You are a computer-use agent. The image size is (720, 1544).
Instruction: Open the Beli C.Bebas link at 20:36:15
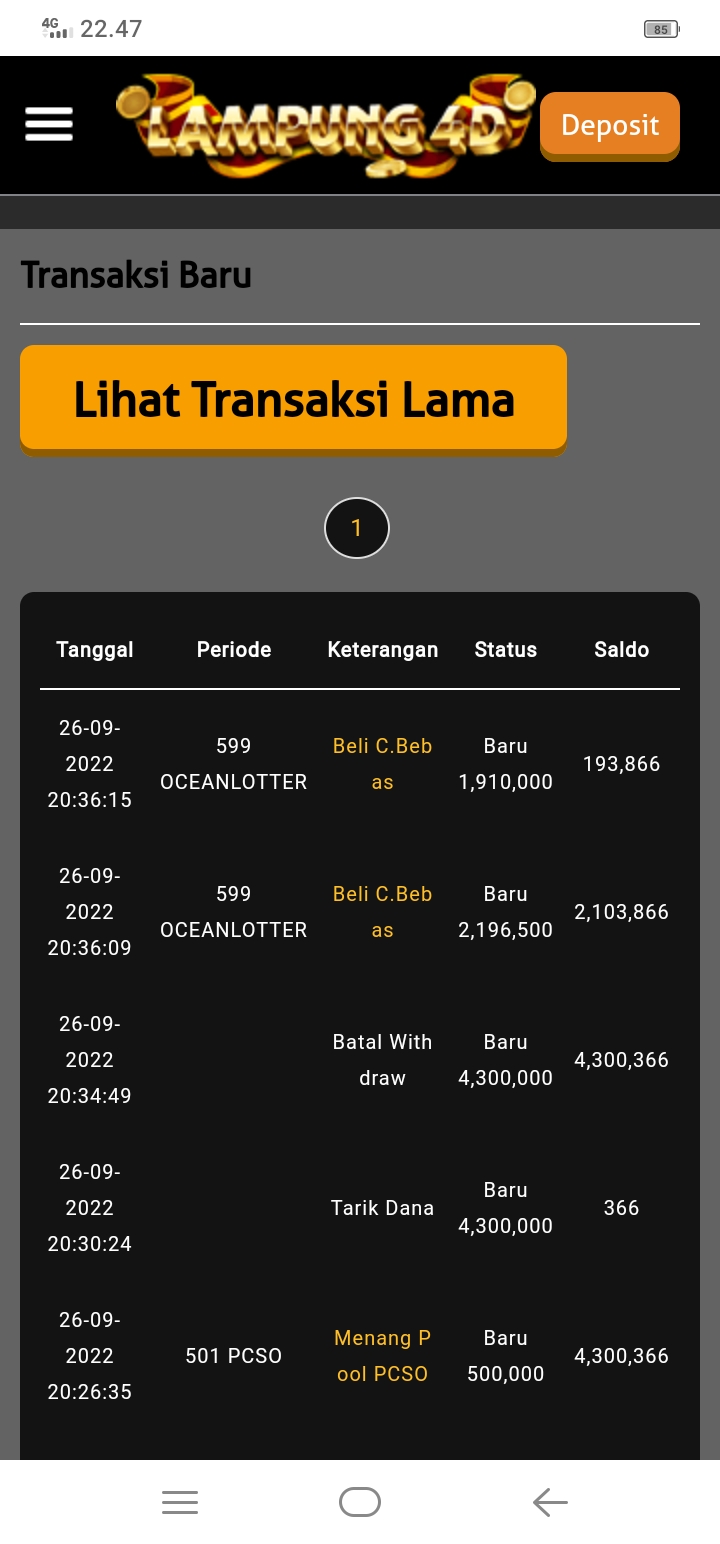click(x=382, y=764)
